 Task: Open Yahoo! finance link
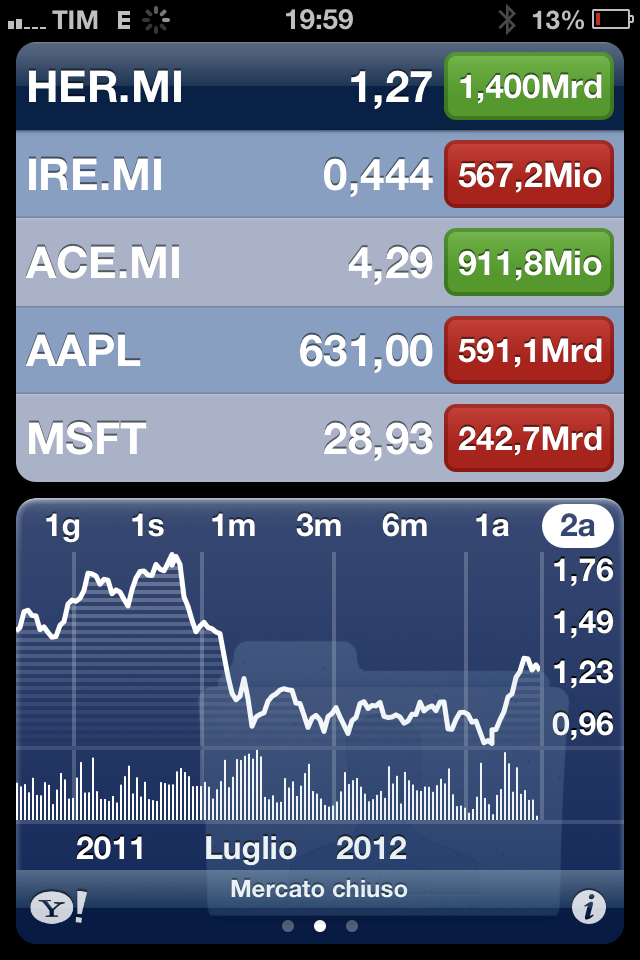[59, 907]
